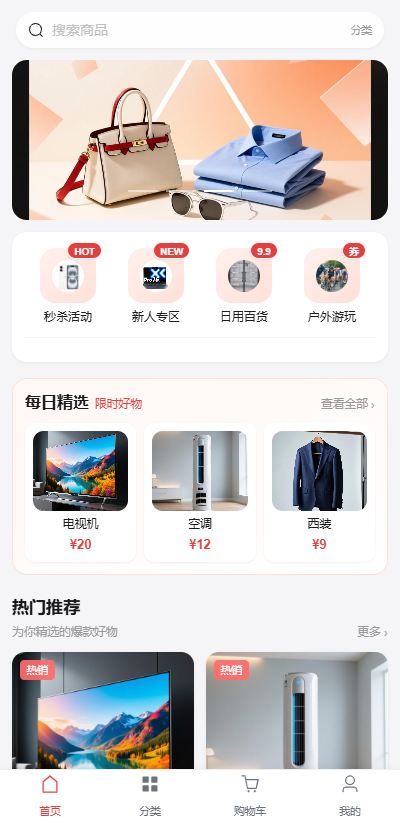Tap the 分类 link in search bar
The height and width of the screenshot is (824, 400).
pyautogui.click(x=362, y=30)
